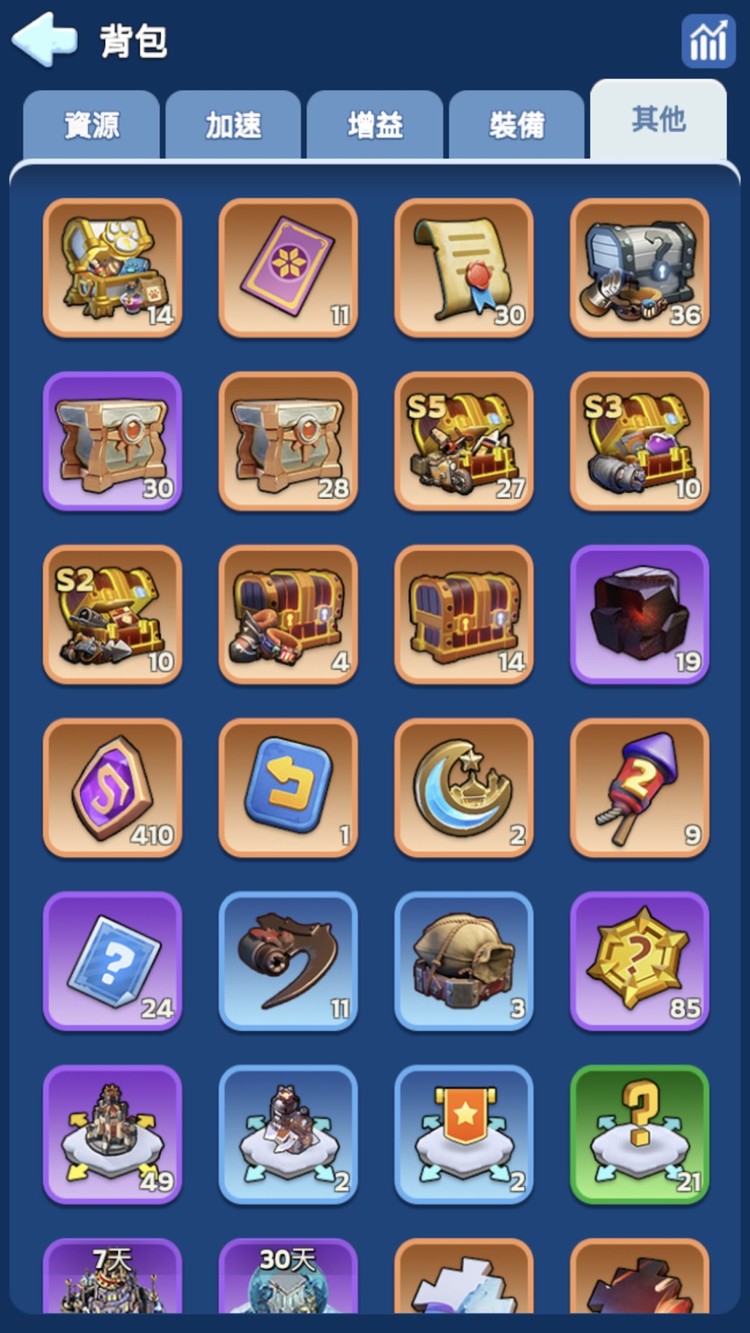Tap the S5 treasure chest item

click(464, 441)
